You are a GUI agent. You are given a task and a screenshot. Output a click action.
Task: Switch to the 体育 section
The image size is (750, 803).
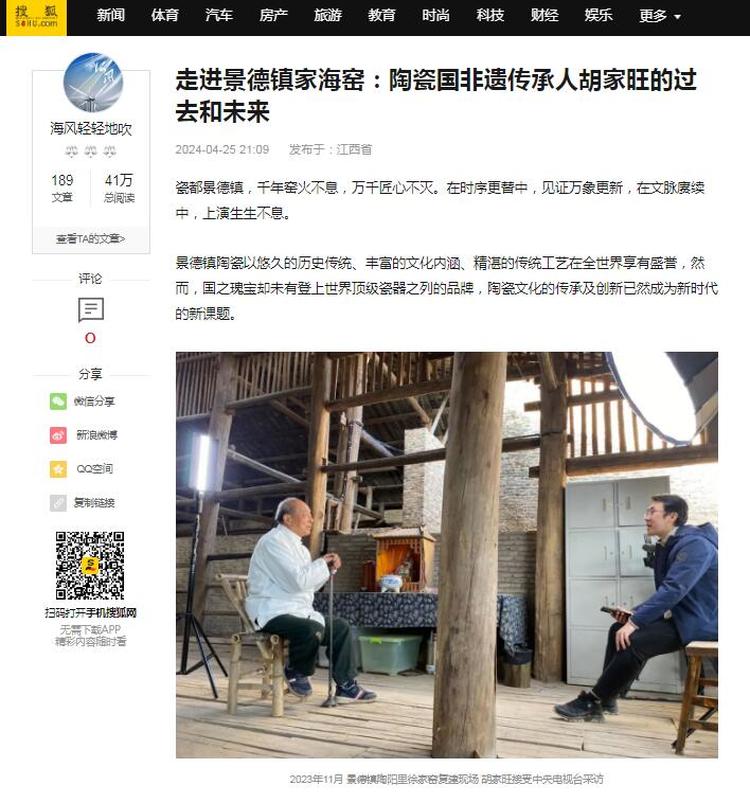pos(165,16)
